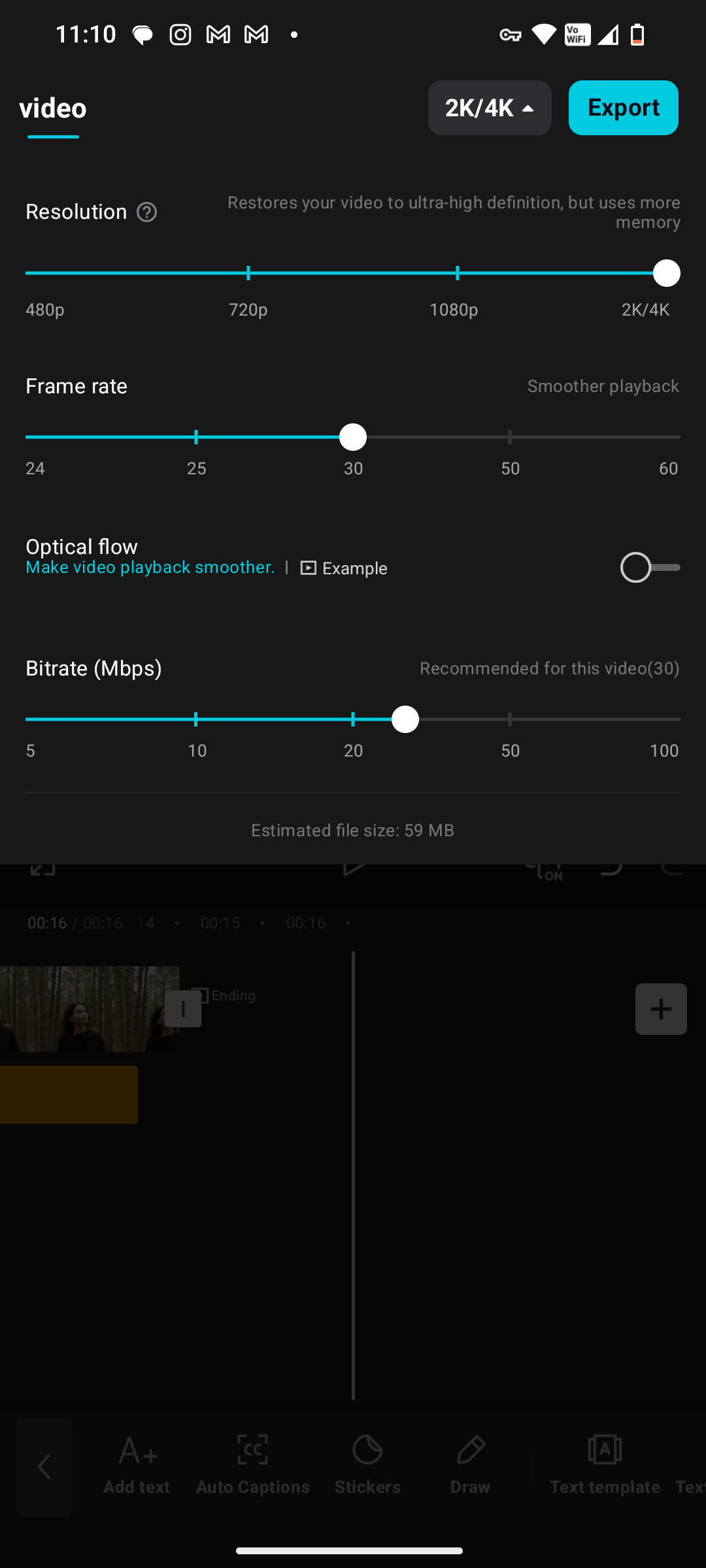Enable the Optical flow switch
Screen dimensions: 706x1568
click(x=649, y=567)
